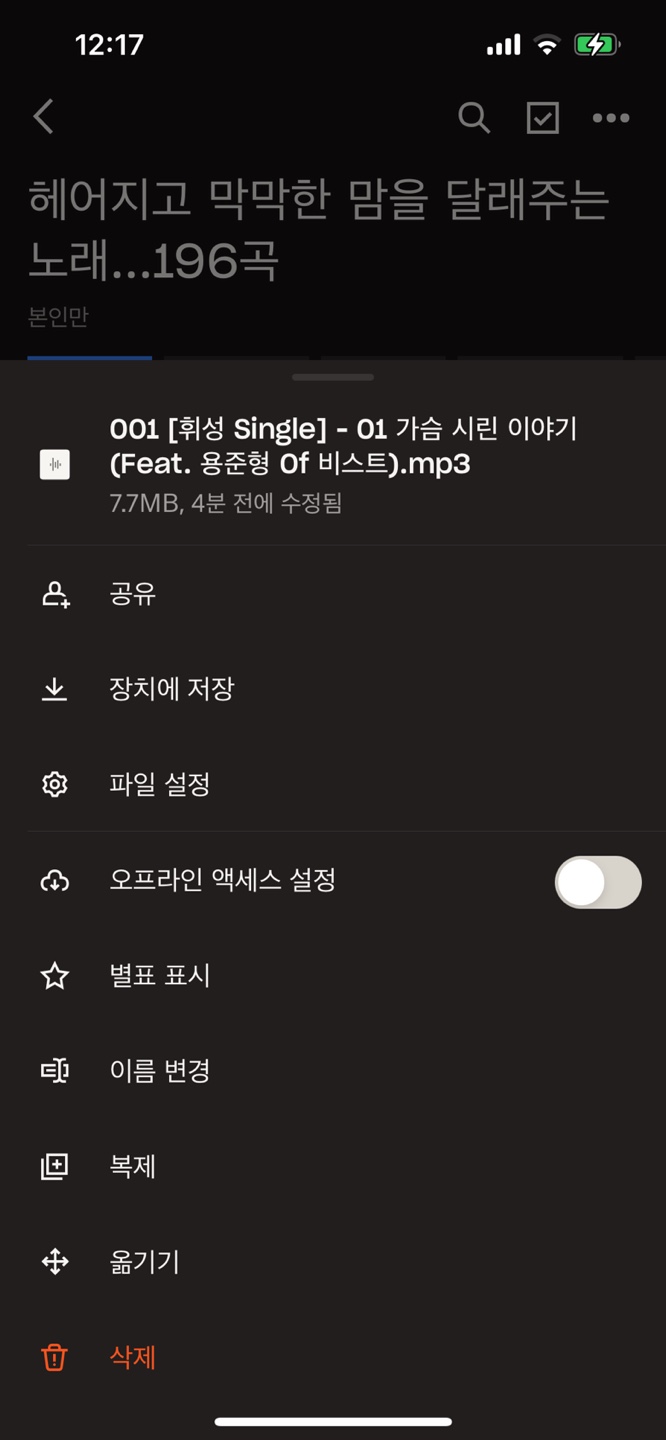Tap the back arrow at top
This screenshot has width=666, height=1440.
pyautogui.click(x=43, y=117)
